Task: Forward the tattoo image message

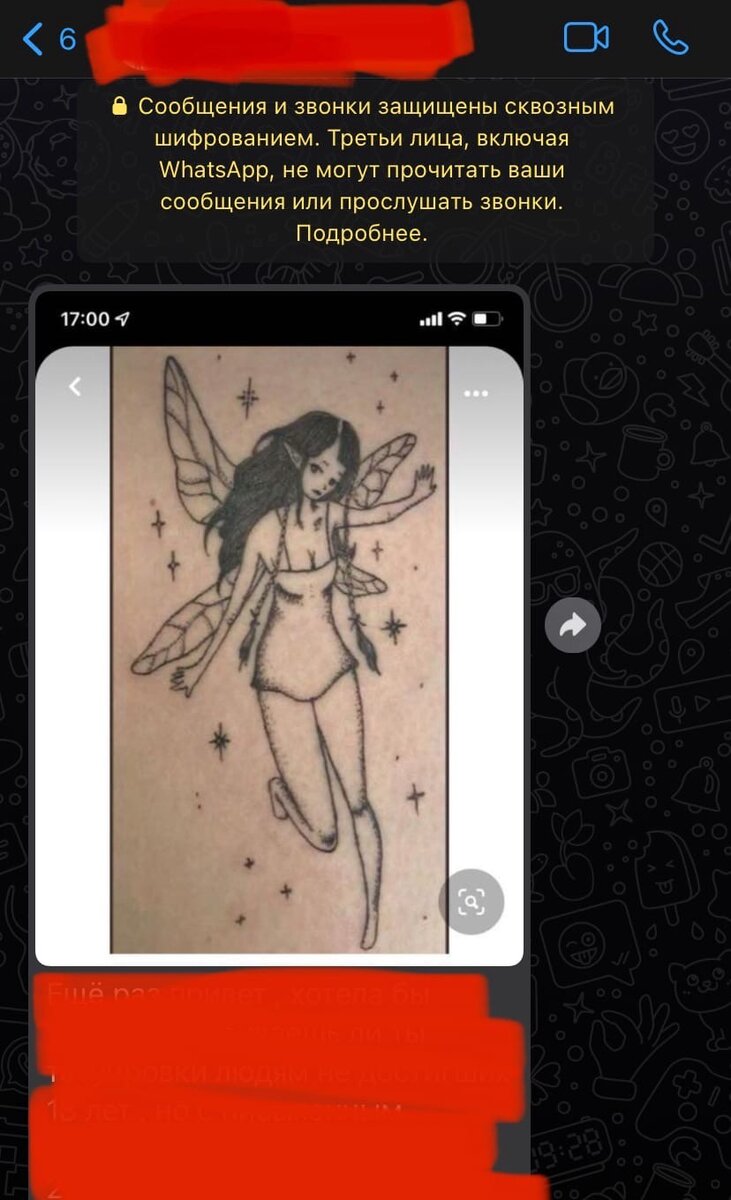Action: click(x=573, y=626)
